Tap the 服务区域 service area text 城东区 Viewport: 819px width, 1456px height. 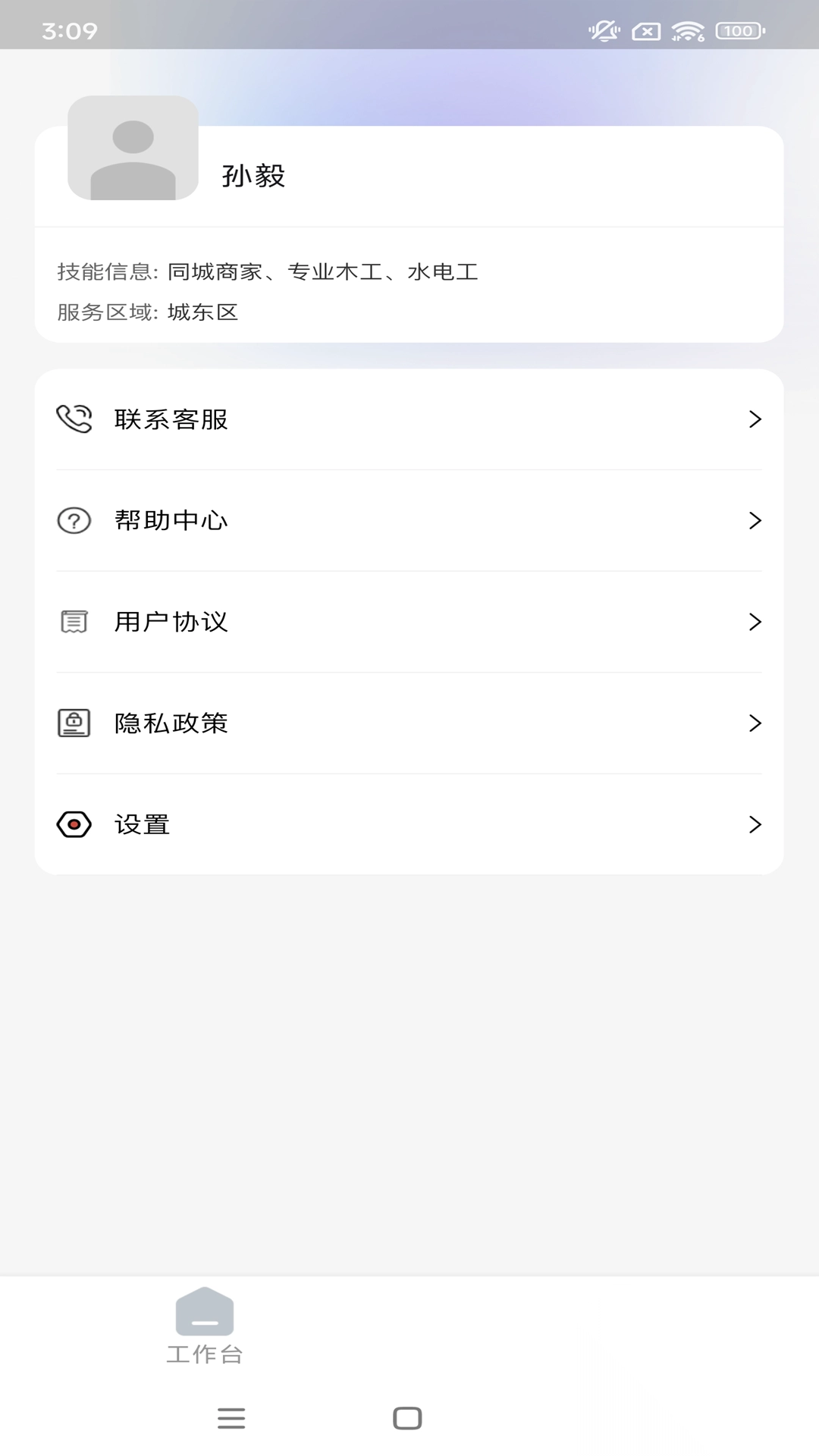(x=201, y=312)
